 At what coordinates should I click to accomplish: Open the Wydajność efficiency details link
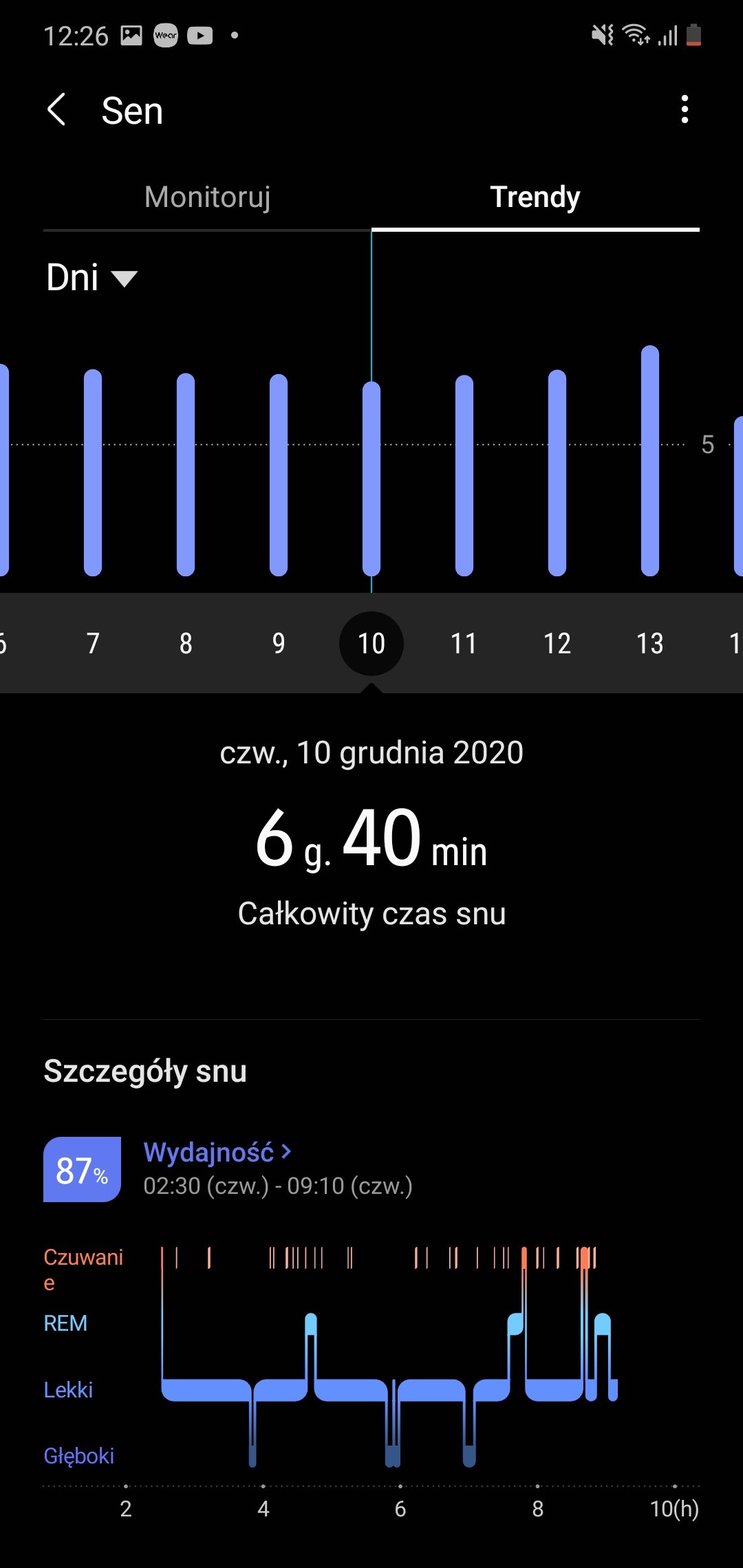[x=217, y=1152]
